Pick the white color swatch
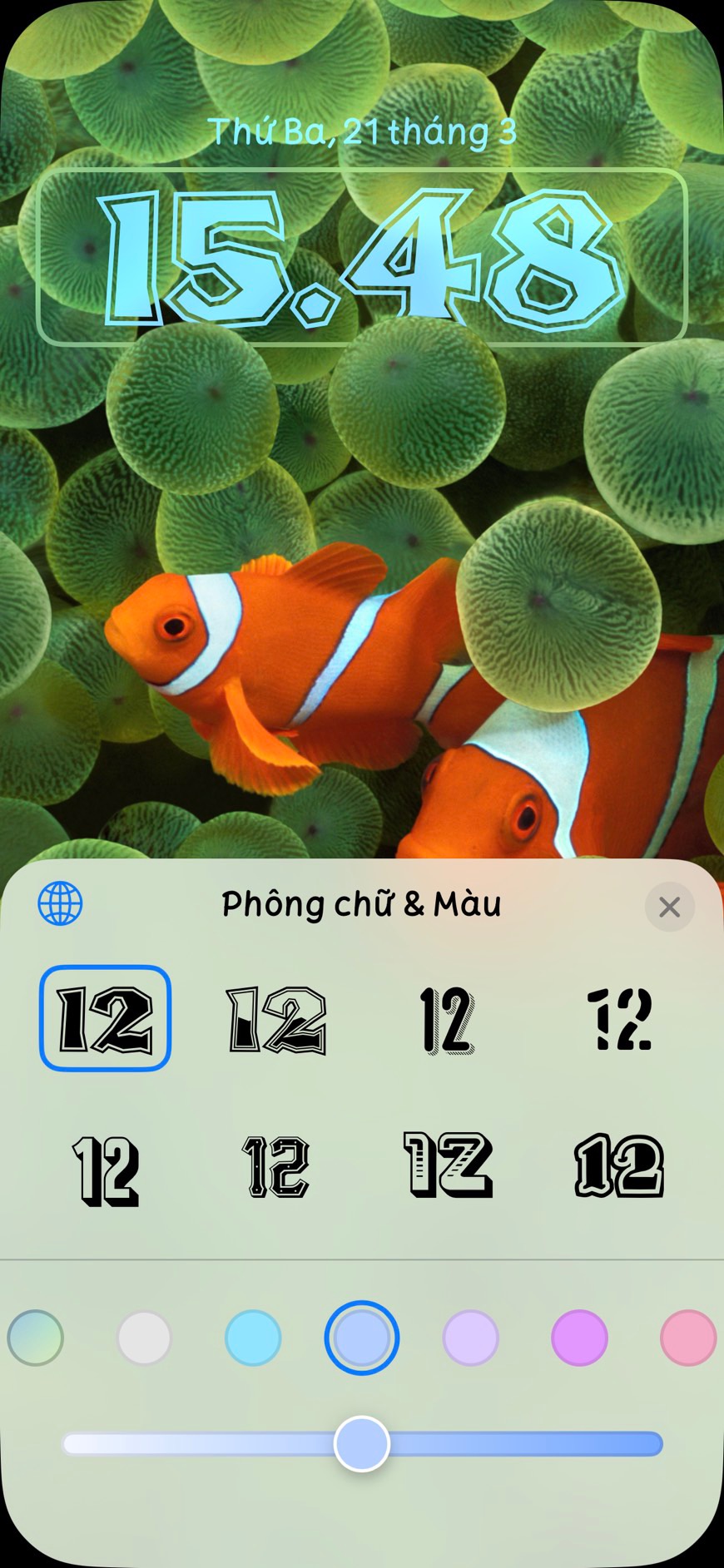The image size is (724, 1568). [x=144, y=1338]
